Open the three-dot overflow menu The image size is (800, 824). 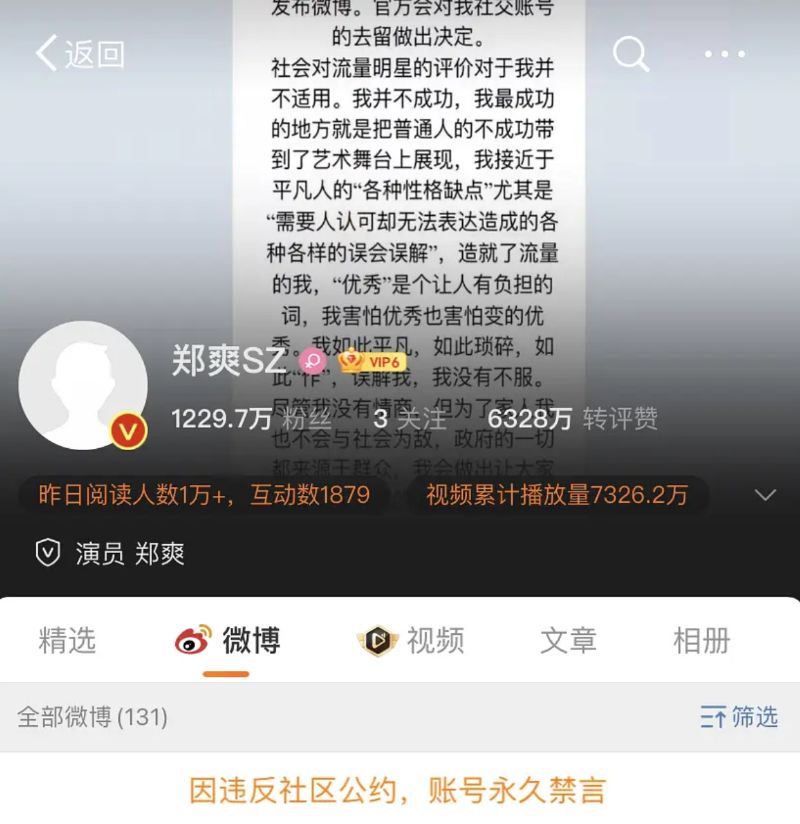click(725, 54)
